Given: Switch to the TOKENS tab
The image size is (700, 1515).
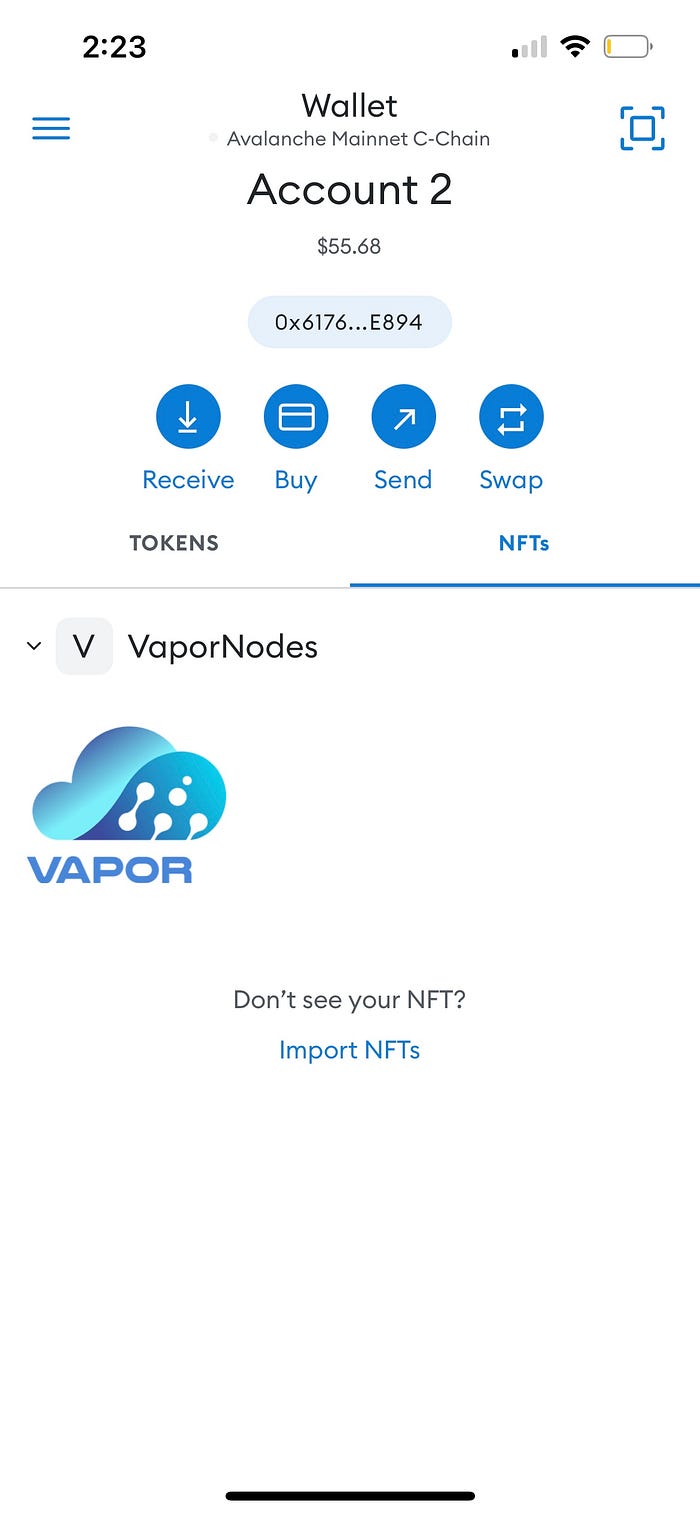Looking at the screenshot, I should coord(174,543).
